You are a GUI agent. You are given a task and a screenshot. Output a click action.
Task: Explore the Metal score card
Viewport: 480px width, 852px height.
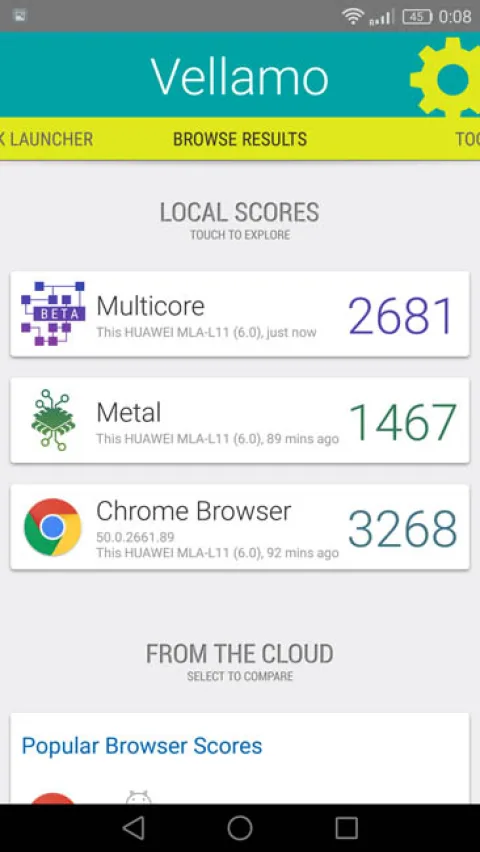pos(240,421)
